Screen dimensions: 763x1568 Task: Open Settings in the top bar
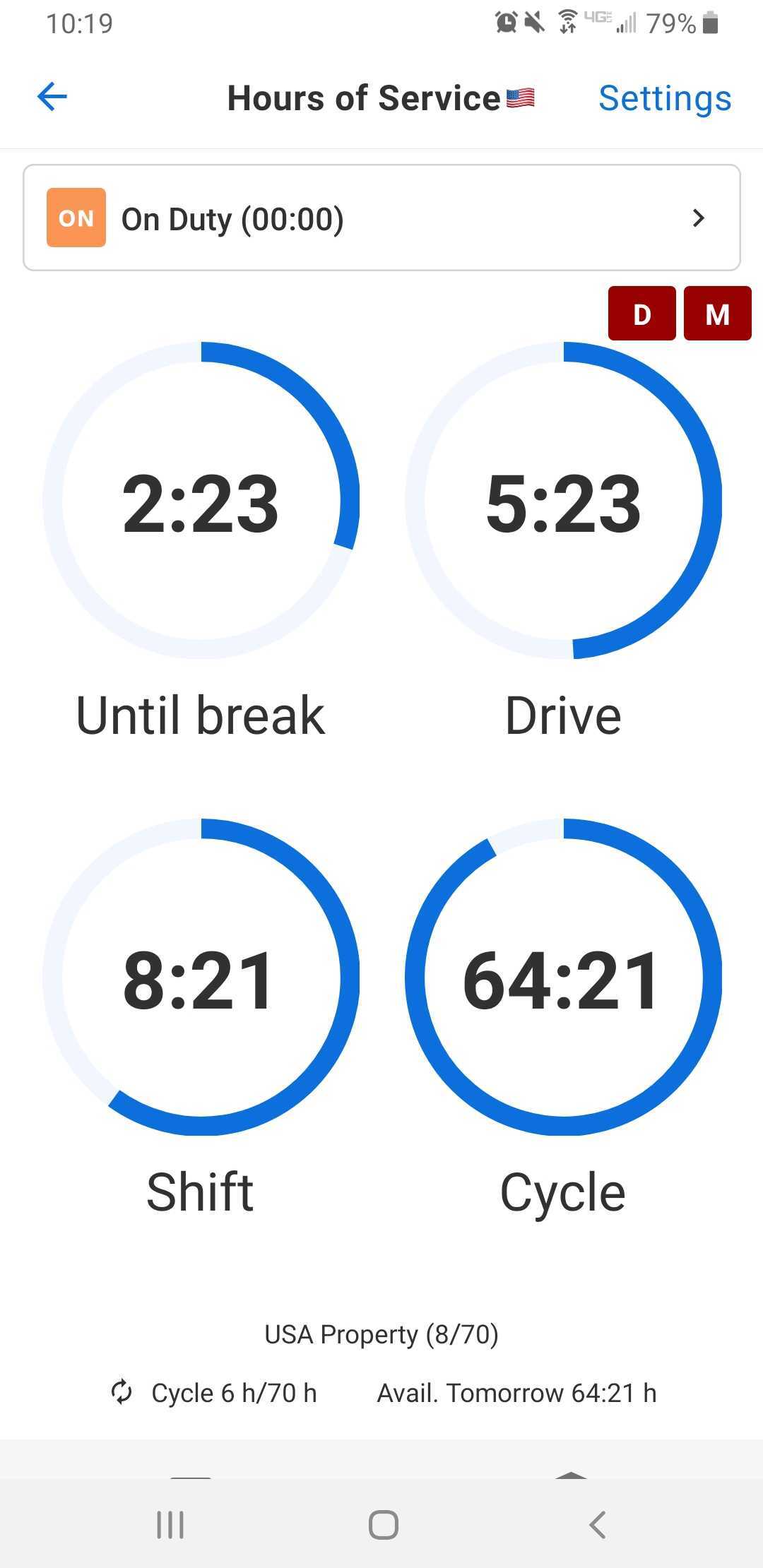click(664, 98)
